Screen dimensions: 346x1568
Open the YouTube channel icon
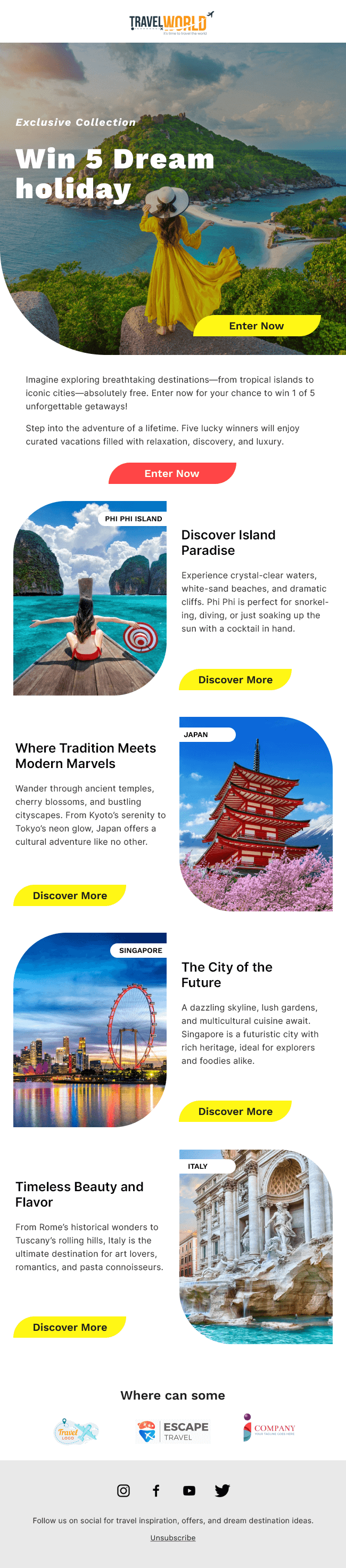189,1490
